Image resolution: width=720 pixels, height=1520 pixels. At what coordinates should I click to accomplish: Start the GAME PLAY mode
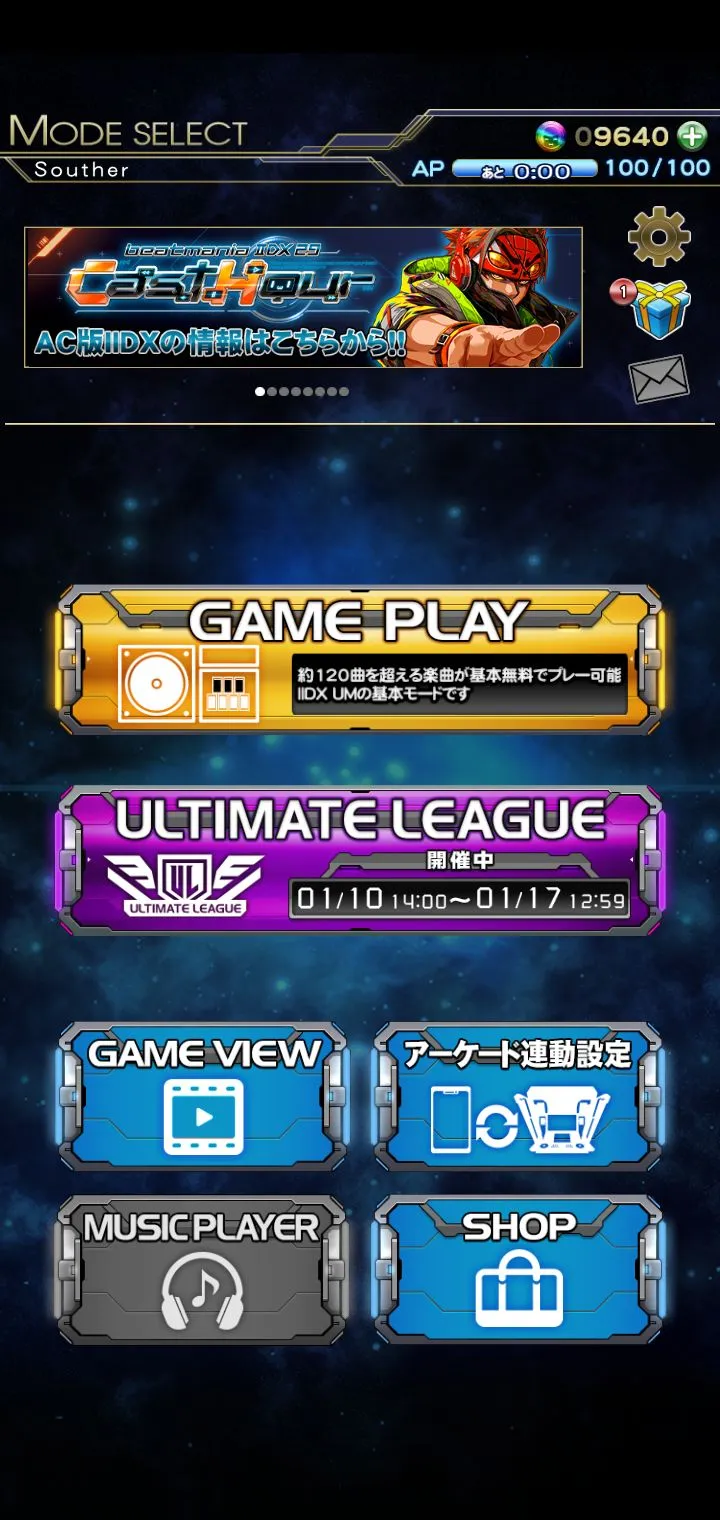360,660
